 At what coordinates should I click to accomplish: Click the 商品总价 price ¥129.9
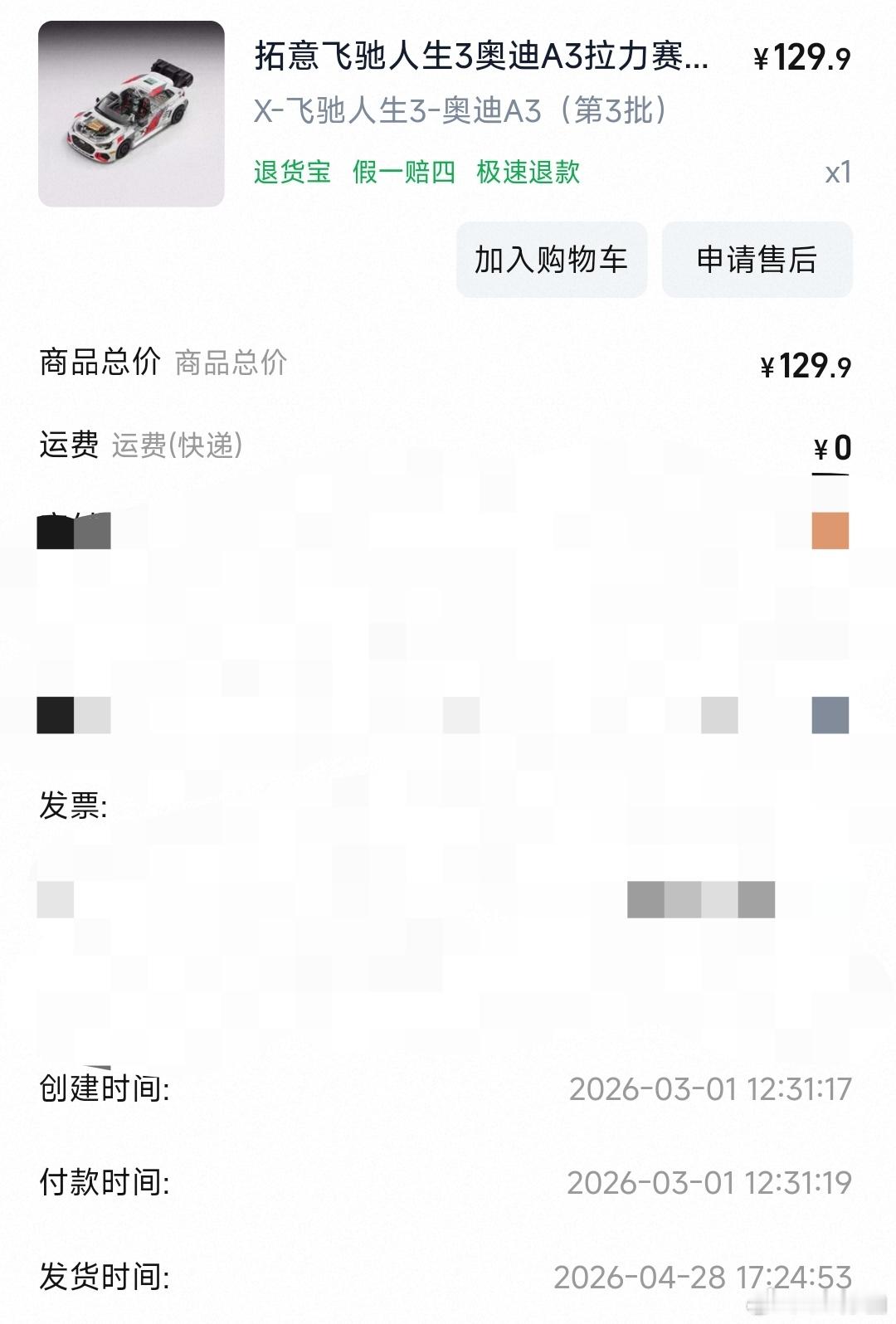click(806, 363)
